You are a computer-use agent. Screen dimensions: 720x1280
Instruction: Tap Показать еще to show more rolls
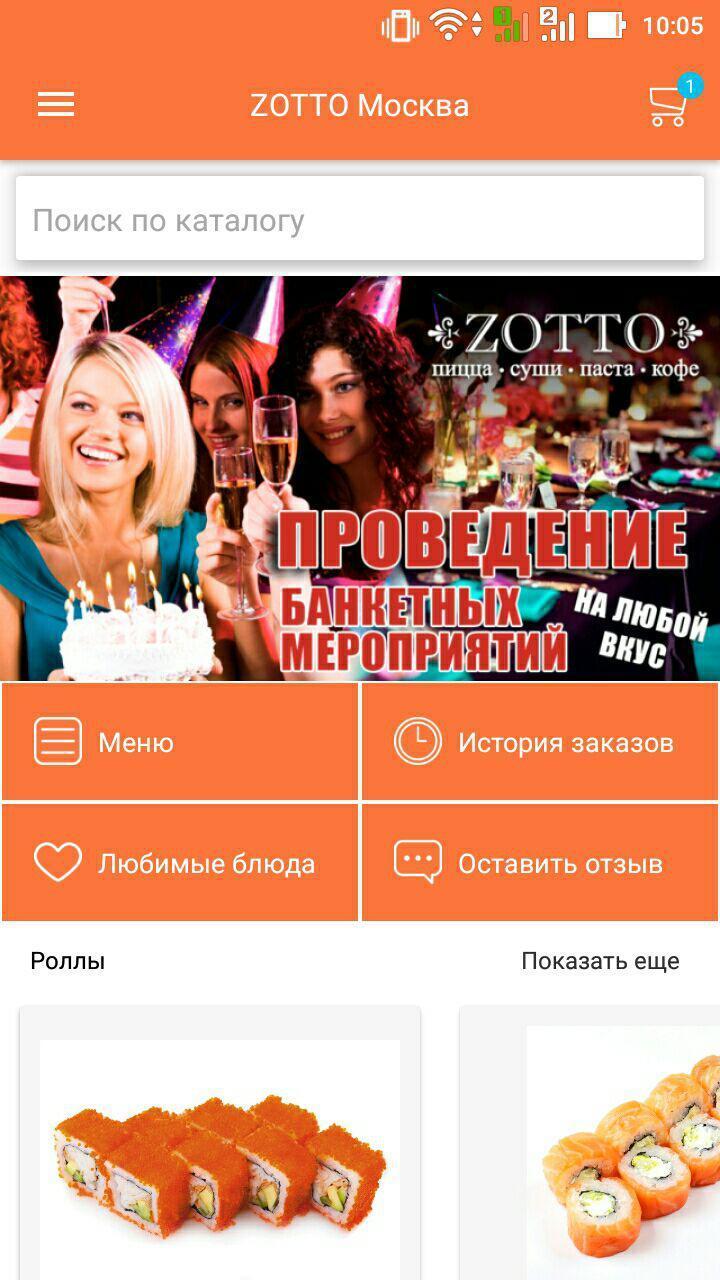[x=600, y=961]
